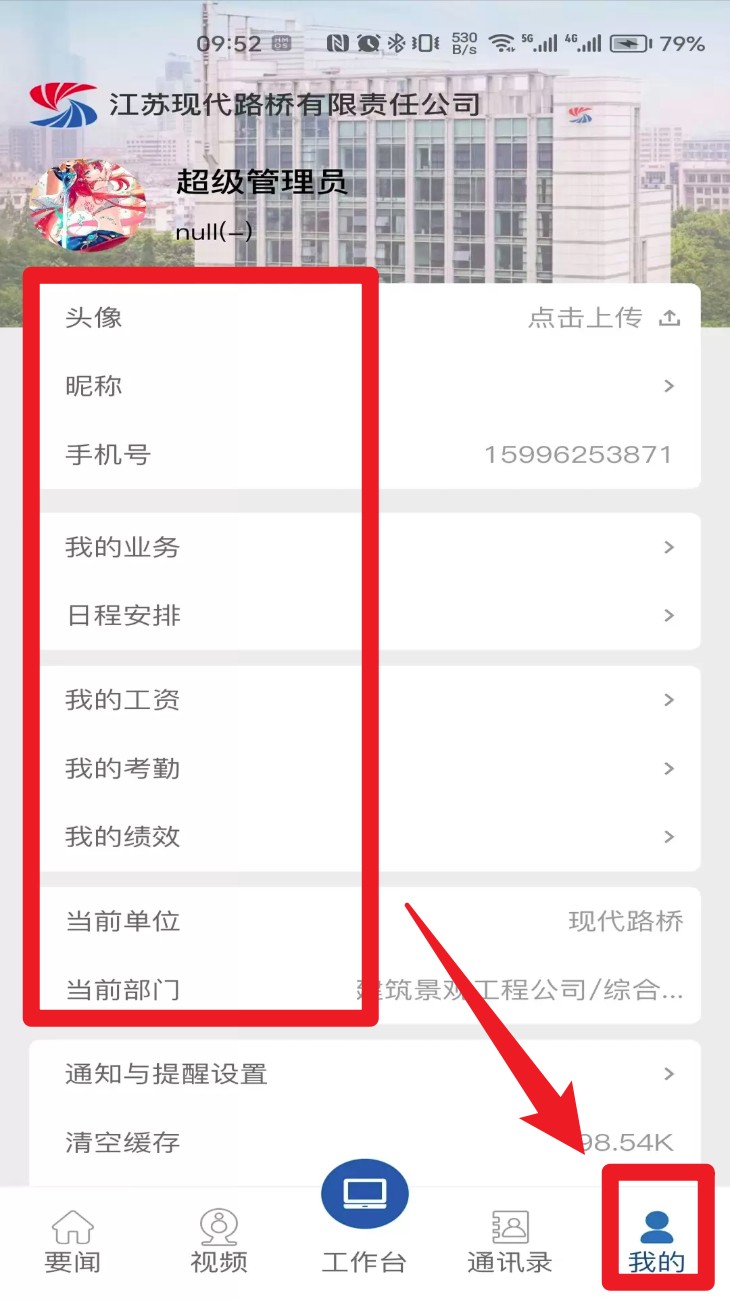The width and height of the screenshot is (730, 1299).
Task: View 我的工资 salary details
Action: coord(365,700)
